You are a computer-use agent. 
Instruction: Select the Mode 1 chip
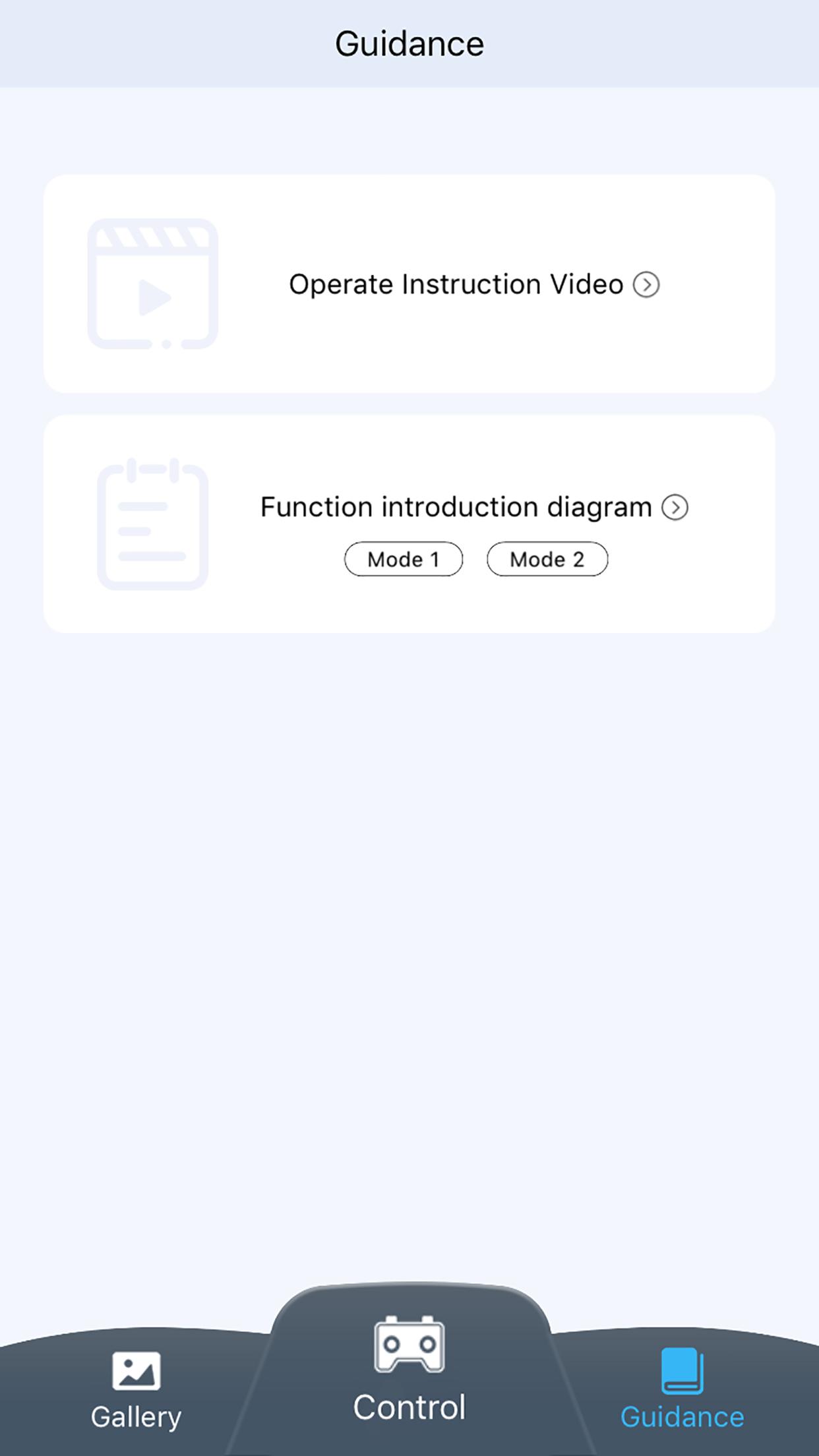pyautogui.click(x=404, y=559)
